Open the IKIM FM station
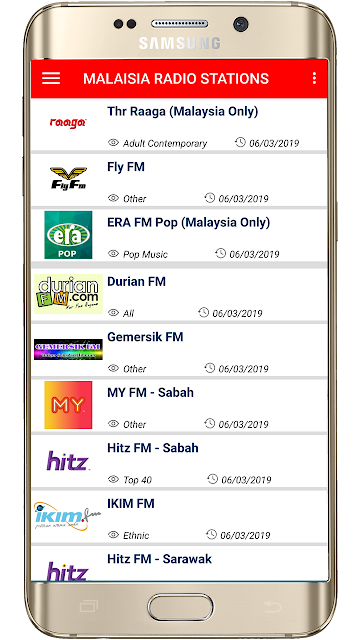360x640 pixels. [x=179, y=516]
